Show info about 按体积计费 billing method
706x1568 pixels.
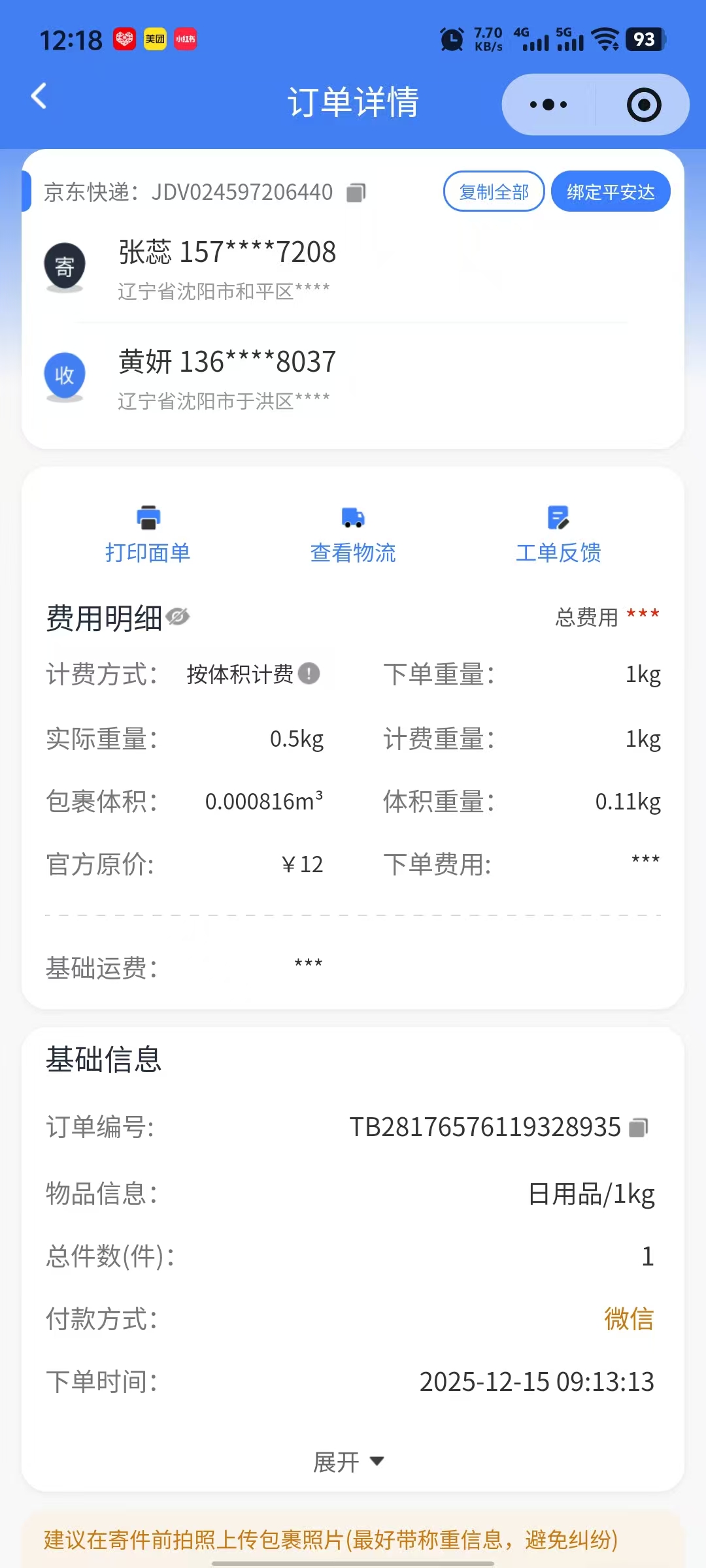[309, 674]
